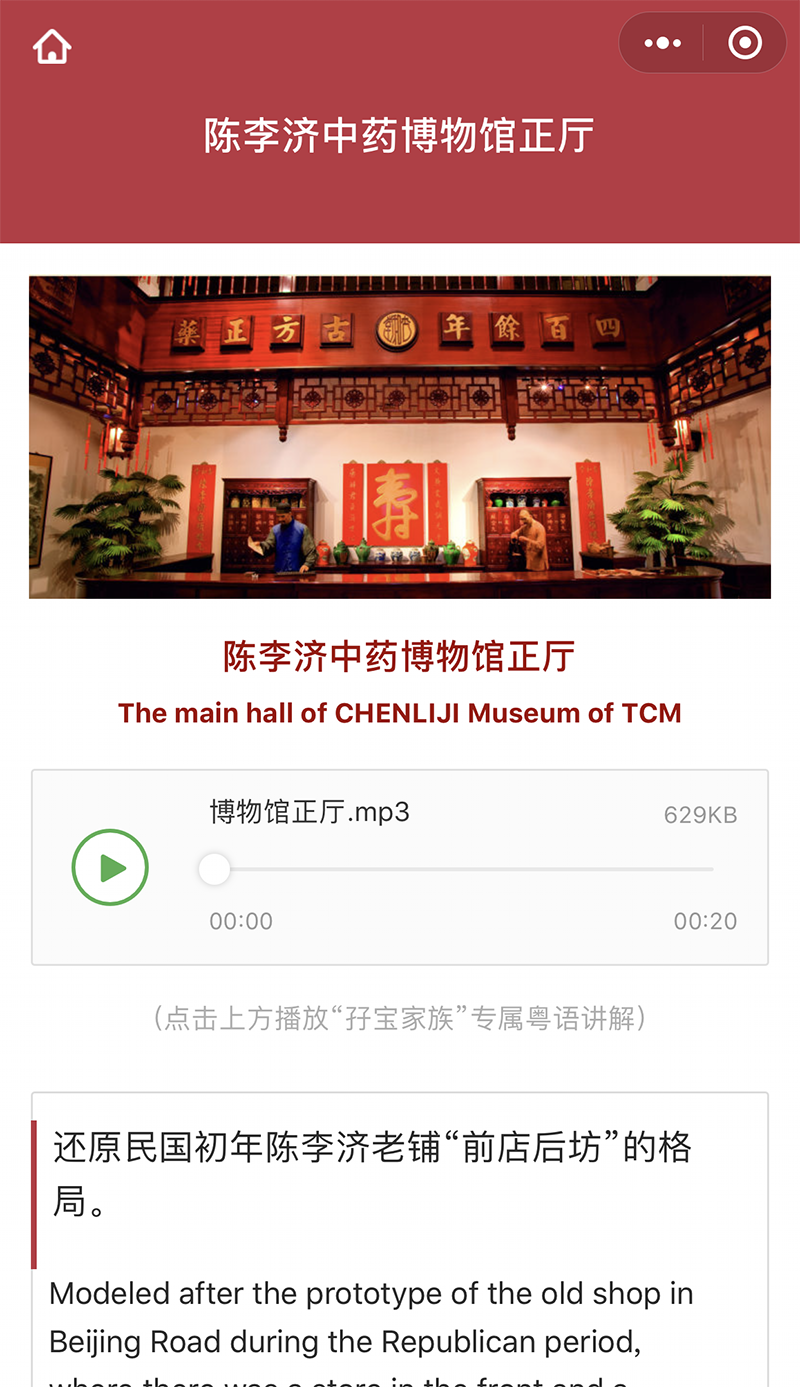
Task: Open the three-dot more options menu
Action: point(662,43)
